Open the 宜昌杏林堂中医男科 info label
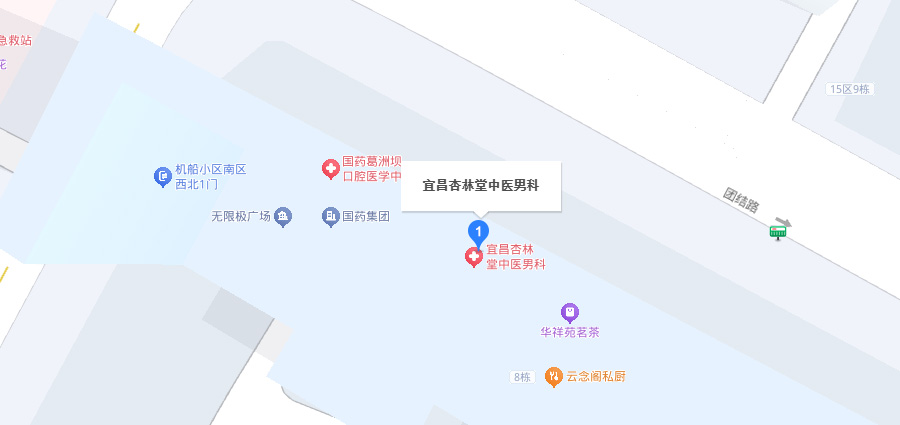900x425 pixels. pyautogui.click(x=481, y=185)
